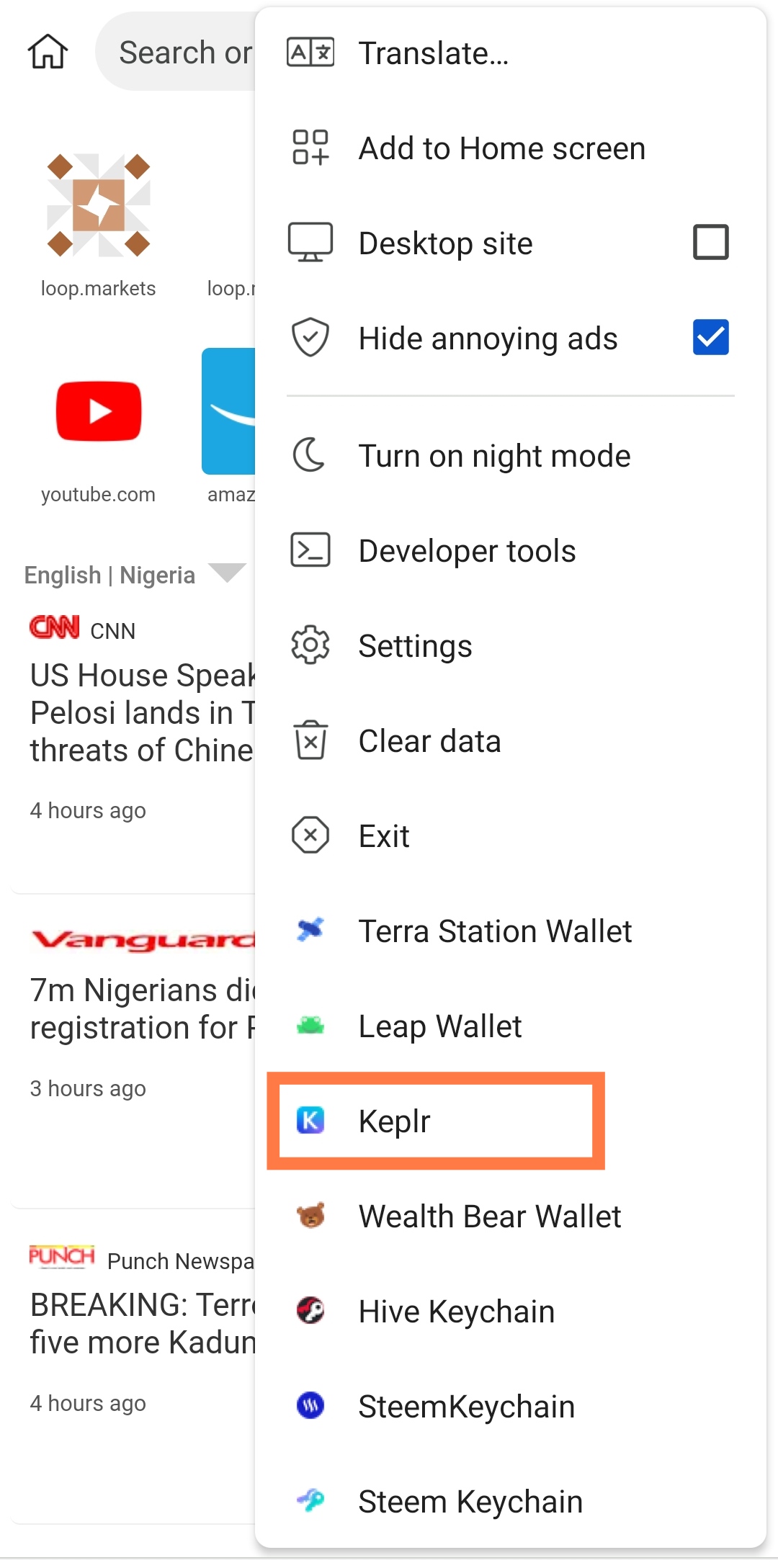Image resolution: width=778 pixels, height=1568 pixels.
Task: Expand the English | Nigeria region dropdown
Action: [226, 574]
